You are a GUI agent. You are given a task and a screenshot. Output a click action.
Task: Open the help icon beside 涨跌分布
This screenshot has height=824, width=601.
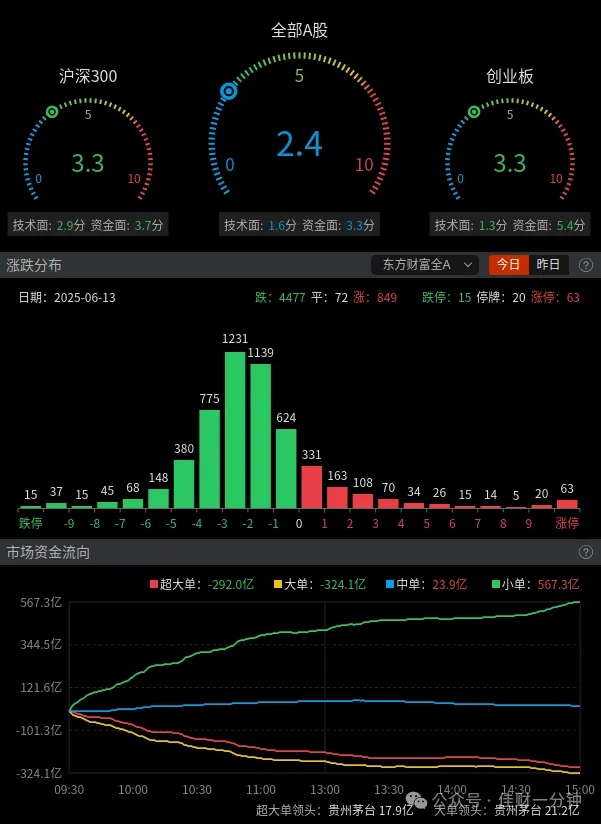pos(586,265)
